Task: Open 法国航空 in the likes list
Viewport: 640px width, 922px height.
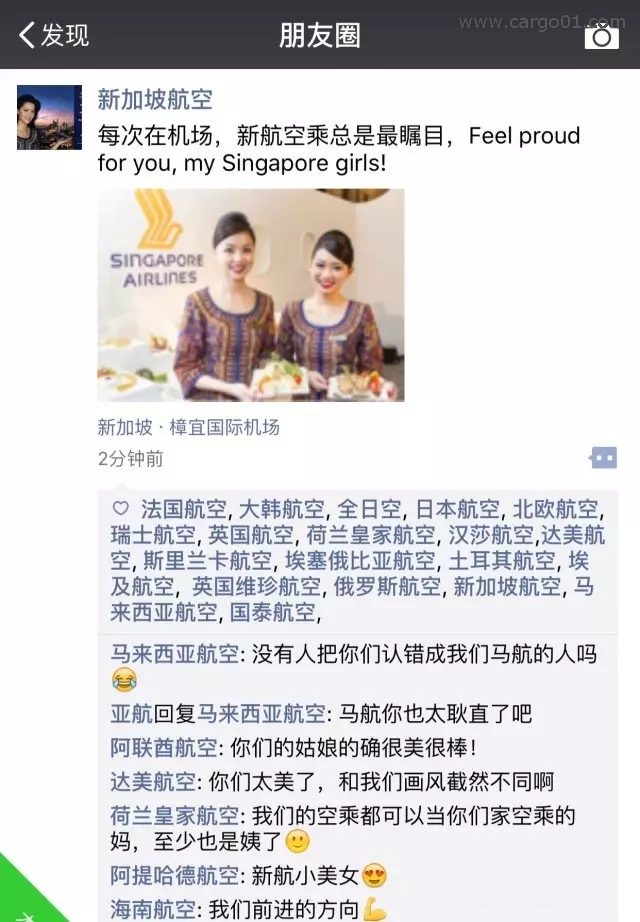Action: tap(185, 509)
